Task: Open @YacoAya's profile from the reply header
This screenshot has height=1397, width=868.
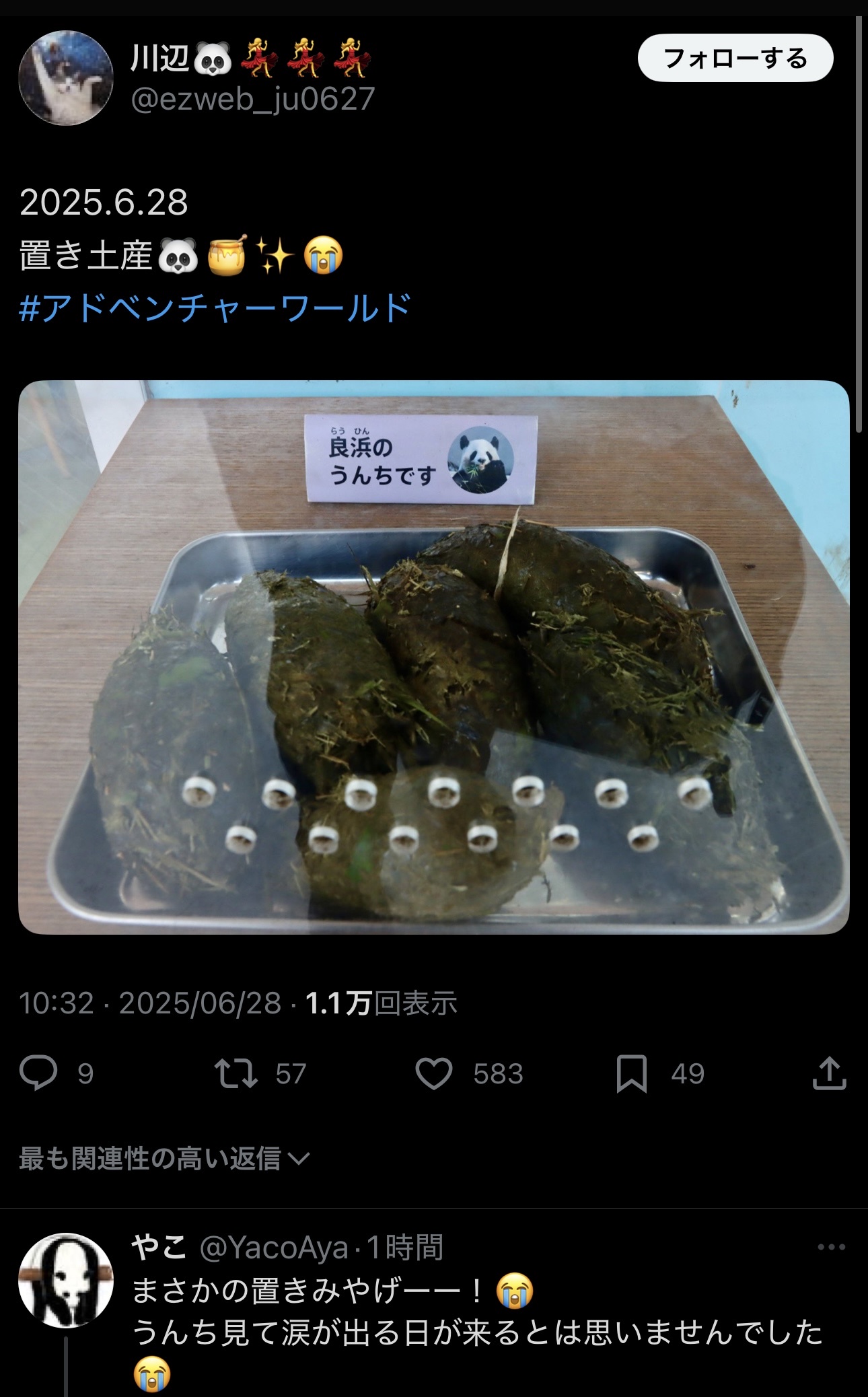Action: click(274, 1248)
